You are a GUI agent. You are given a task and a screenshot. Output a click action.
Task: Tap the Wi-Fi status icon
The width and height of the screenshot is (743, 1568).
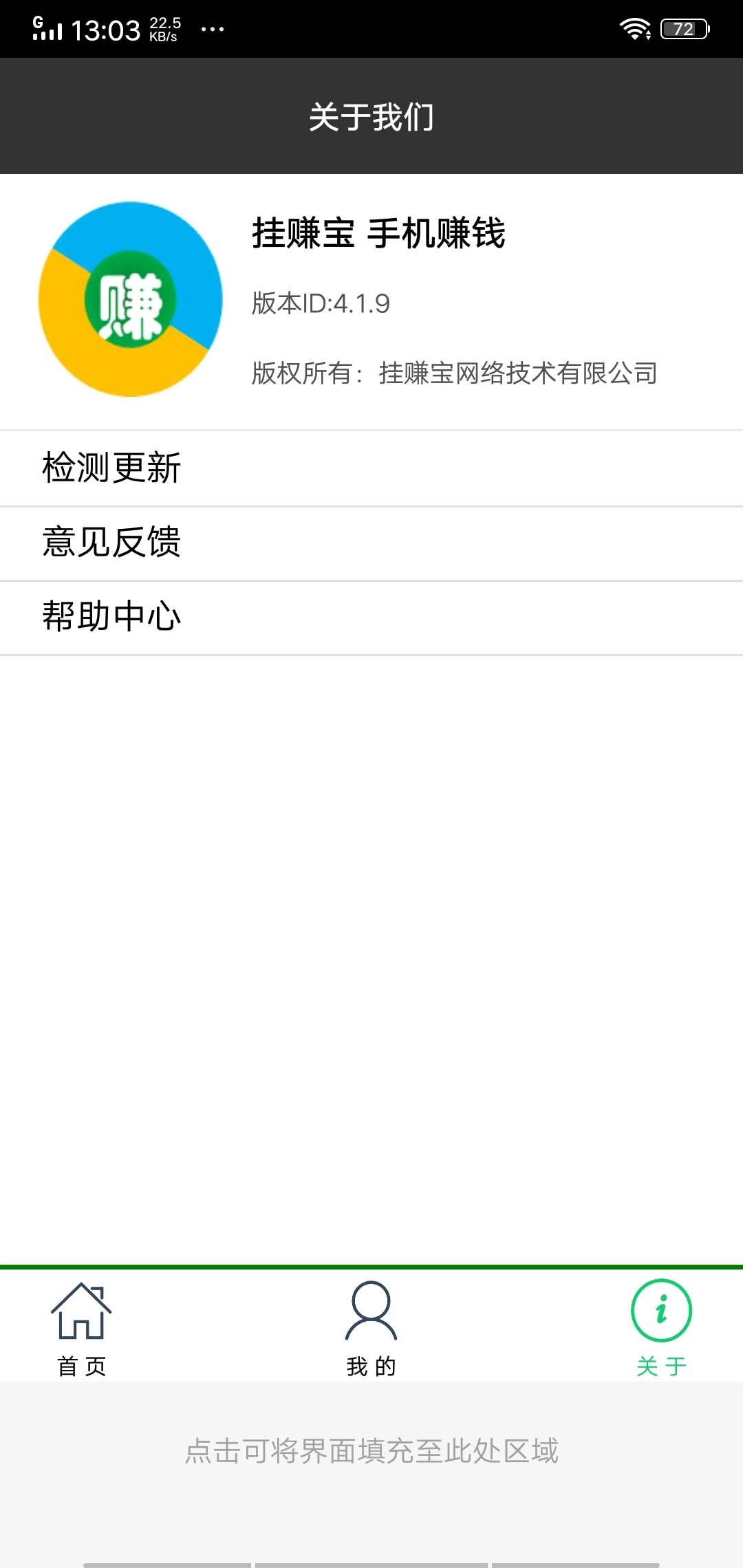tap(636, 28)
